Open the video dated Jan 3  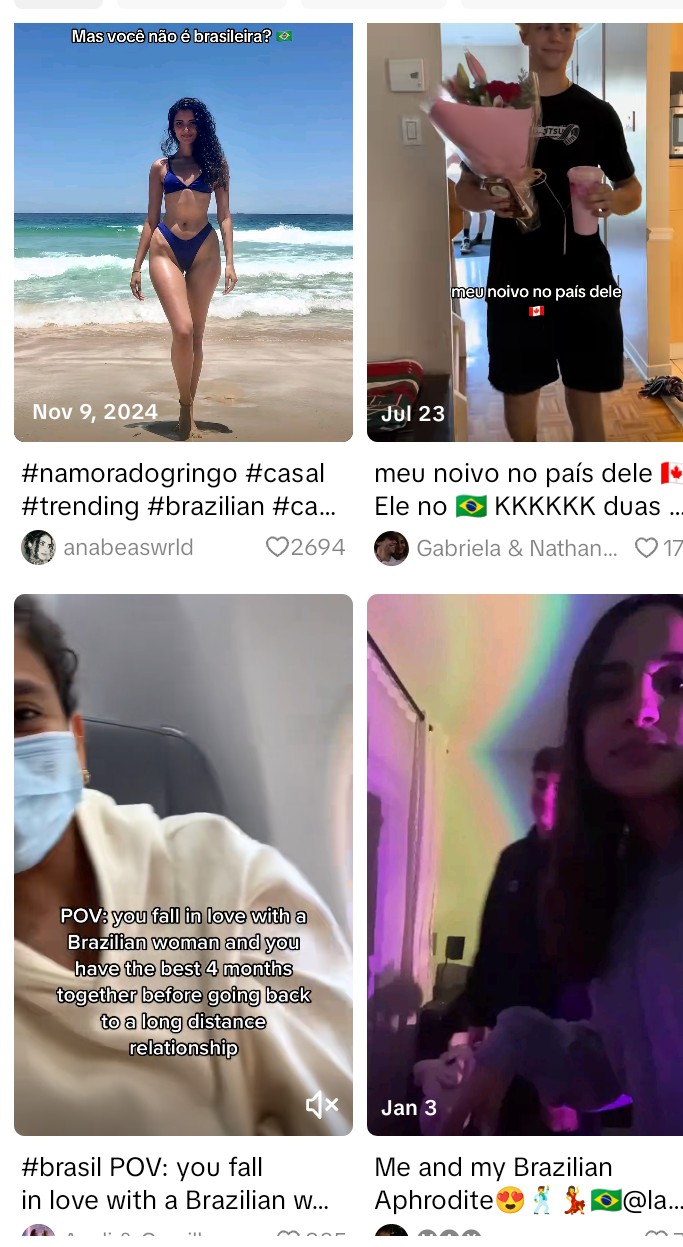(525, 865)
